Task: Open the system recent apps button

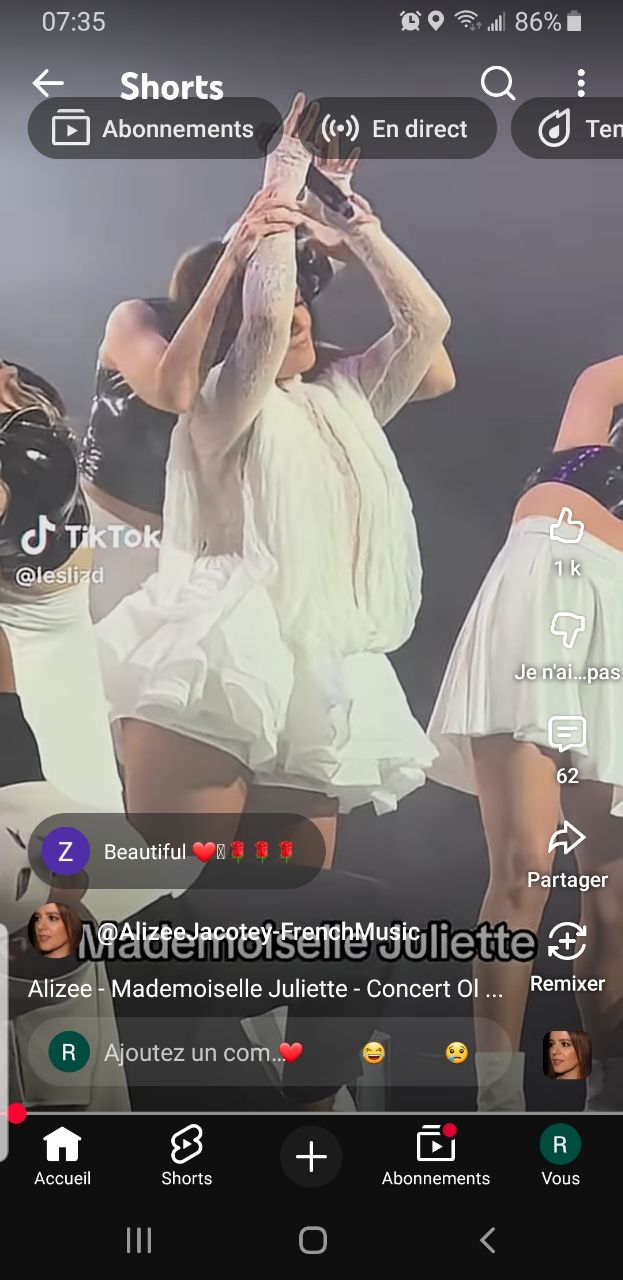Action: (x=138, y=1241)
